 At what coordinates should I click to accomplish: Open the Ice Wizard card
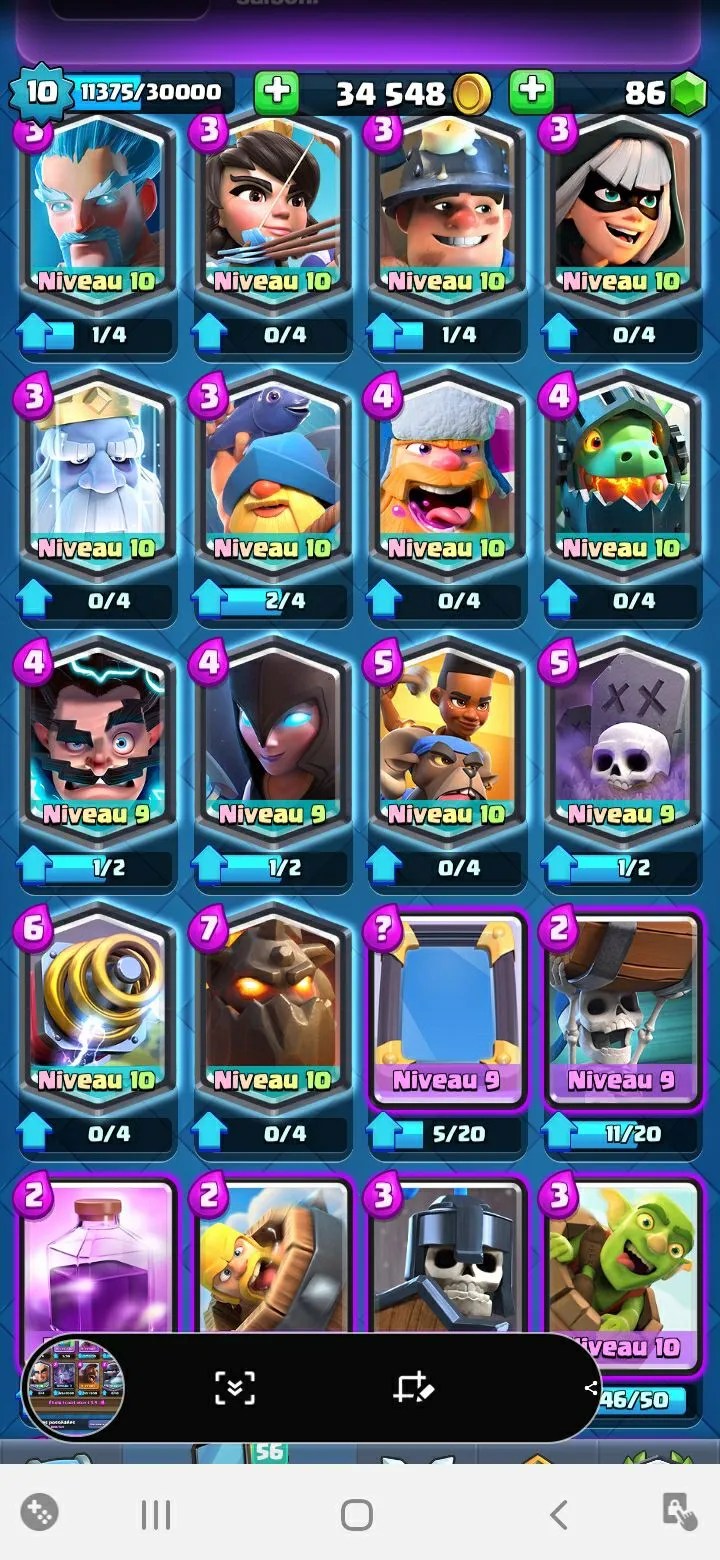(x=97, y=215)
